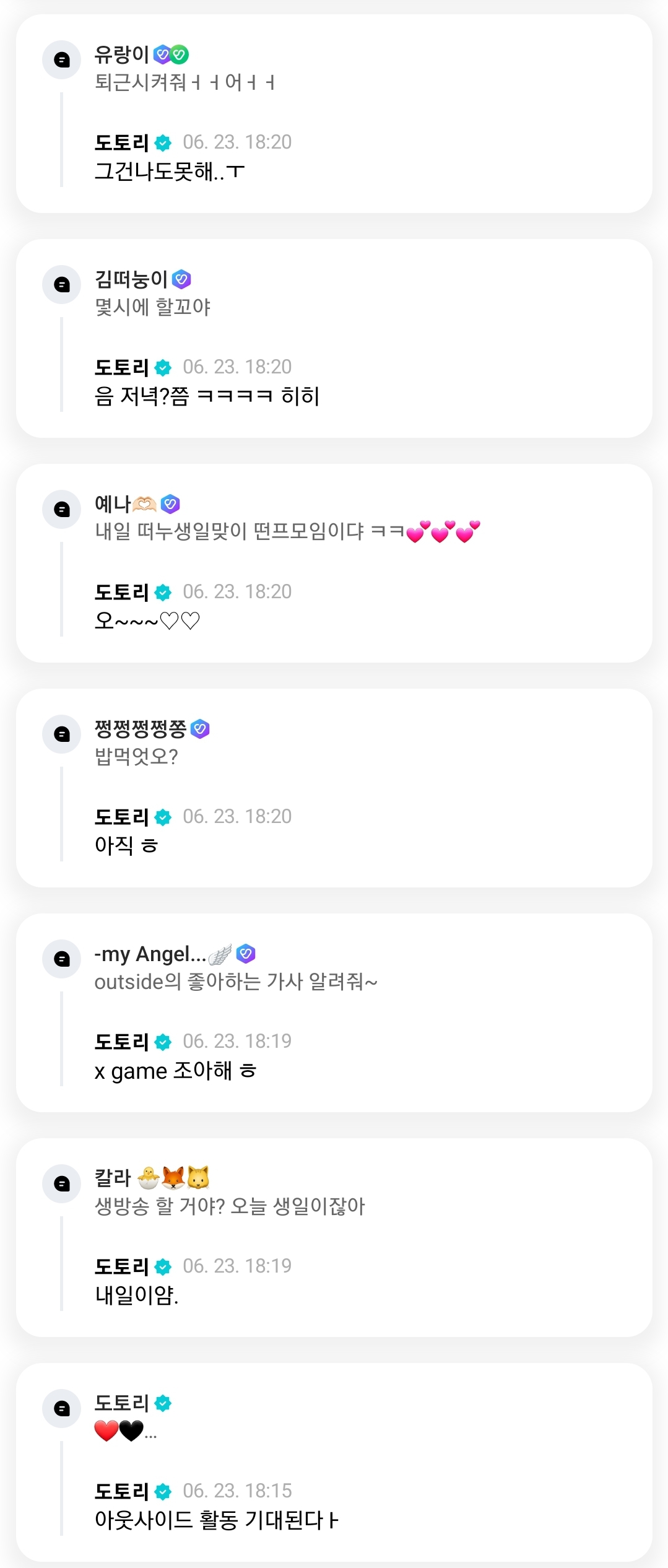668x1568 pixels.
Task: View 유랑이's profile avatar
Action: 61,60
